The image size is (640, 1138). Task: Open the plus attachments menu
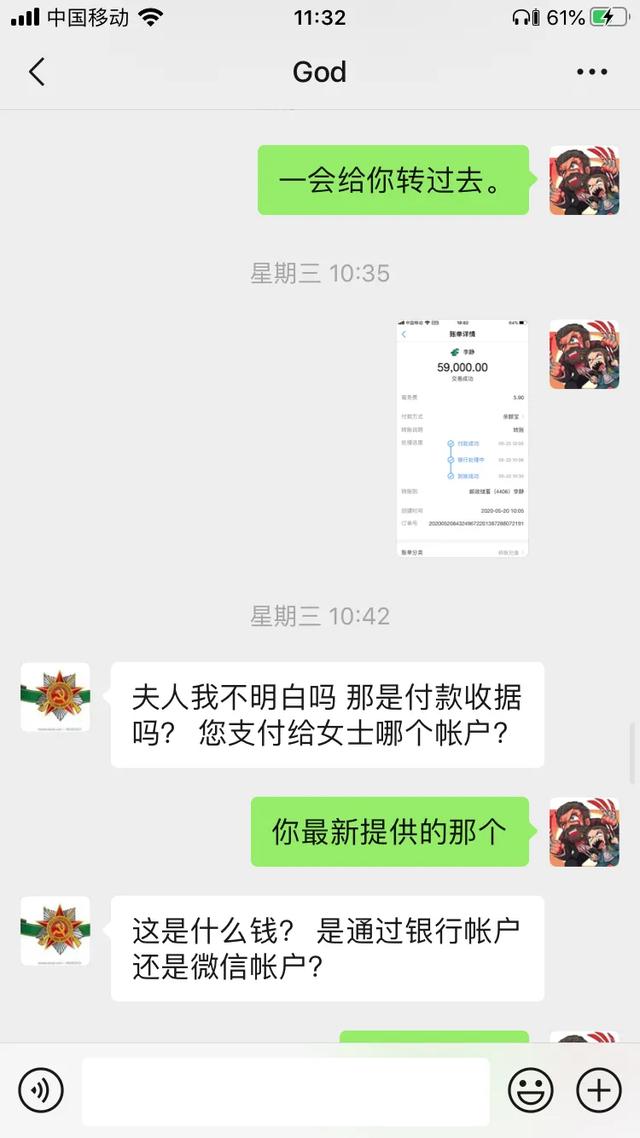599,1090
